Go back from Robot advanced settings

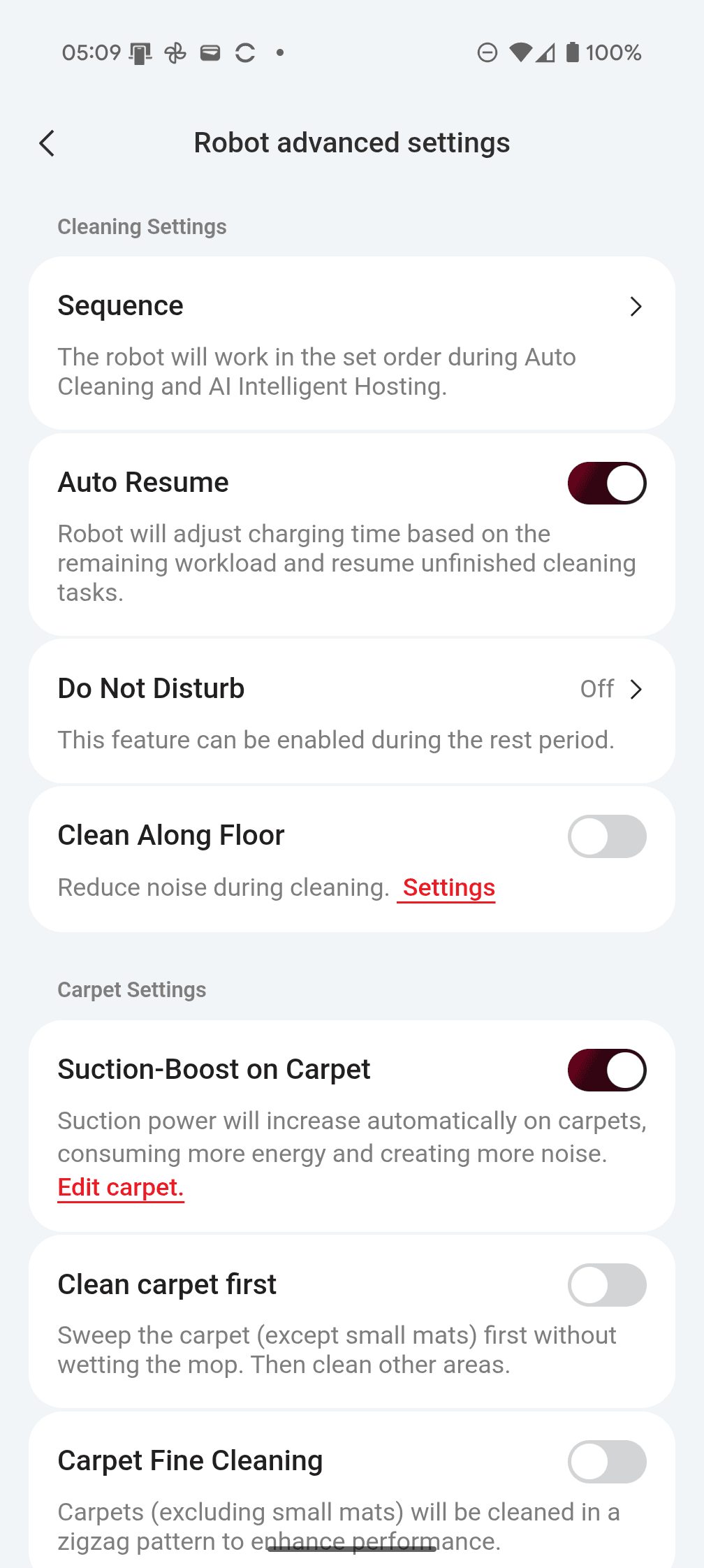[47, 143]
